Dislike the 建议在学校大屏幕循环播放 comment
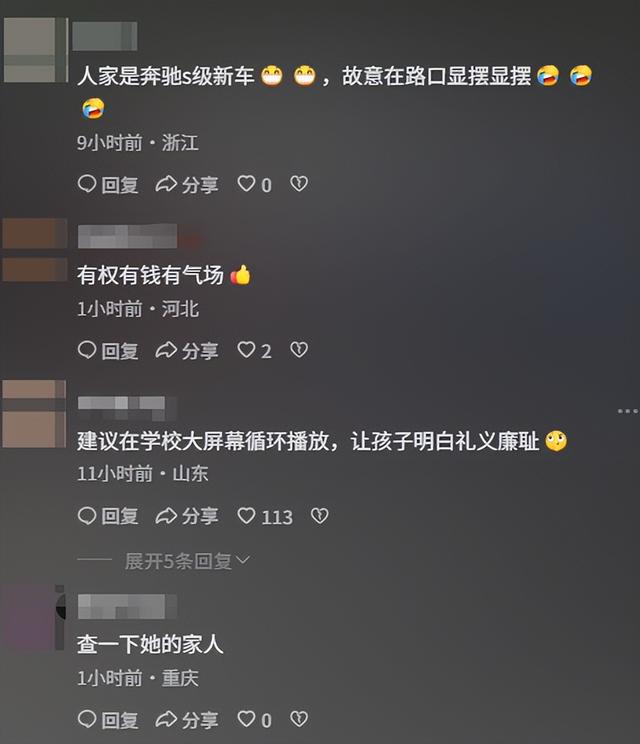 tap(319, 516)
